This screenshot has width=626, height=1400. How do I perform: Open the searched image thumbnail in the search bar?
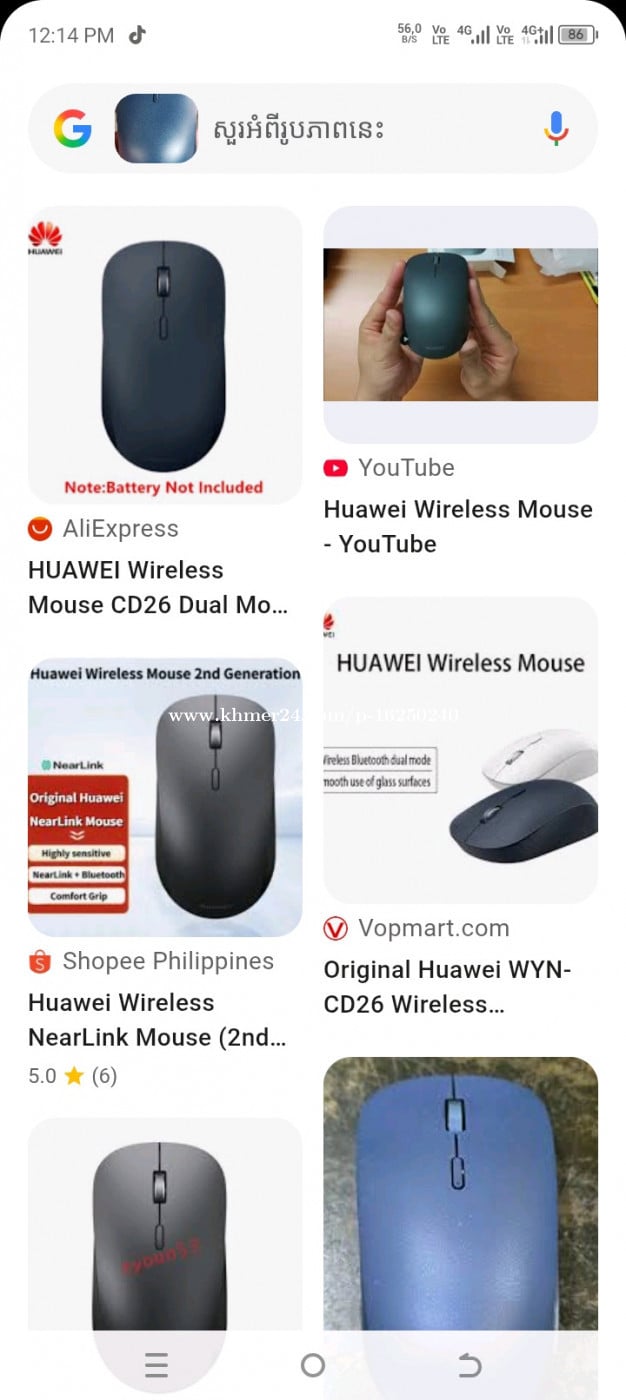(x=156, y=129)
